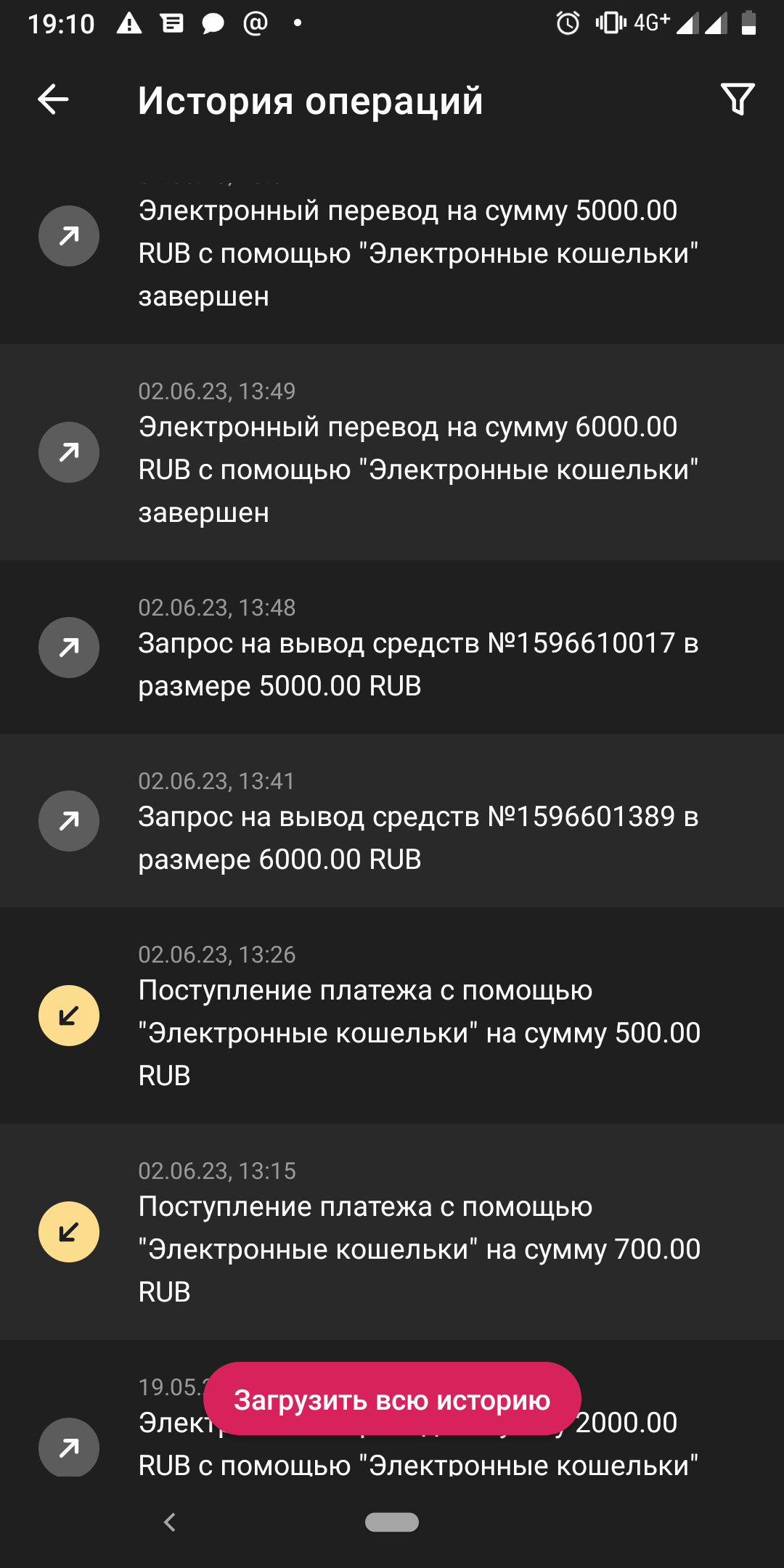This screenshot has width=784, height=1568.
Task: Tap the system back button
Action: [x=171, y=1522]
